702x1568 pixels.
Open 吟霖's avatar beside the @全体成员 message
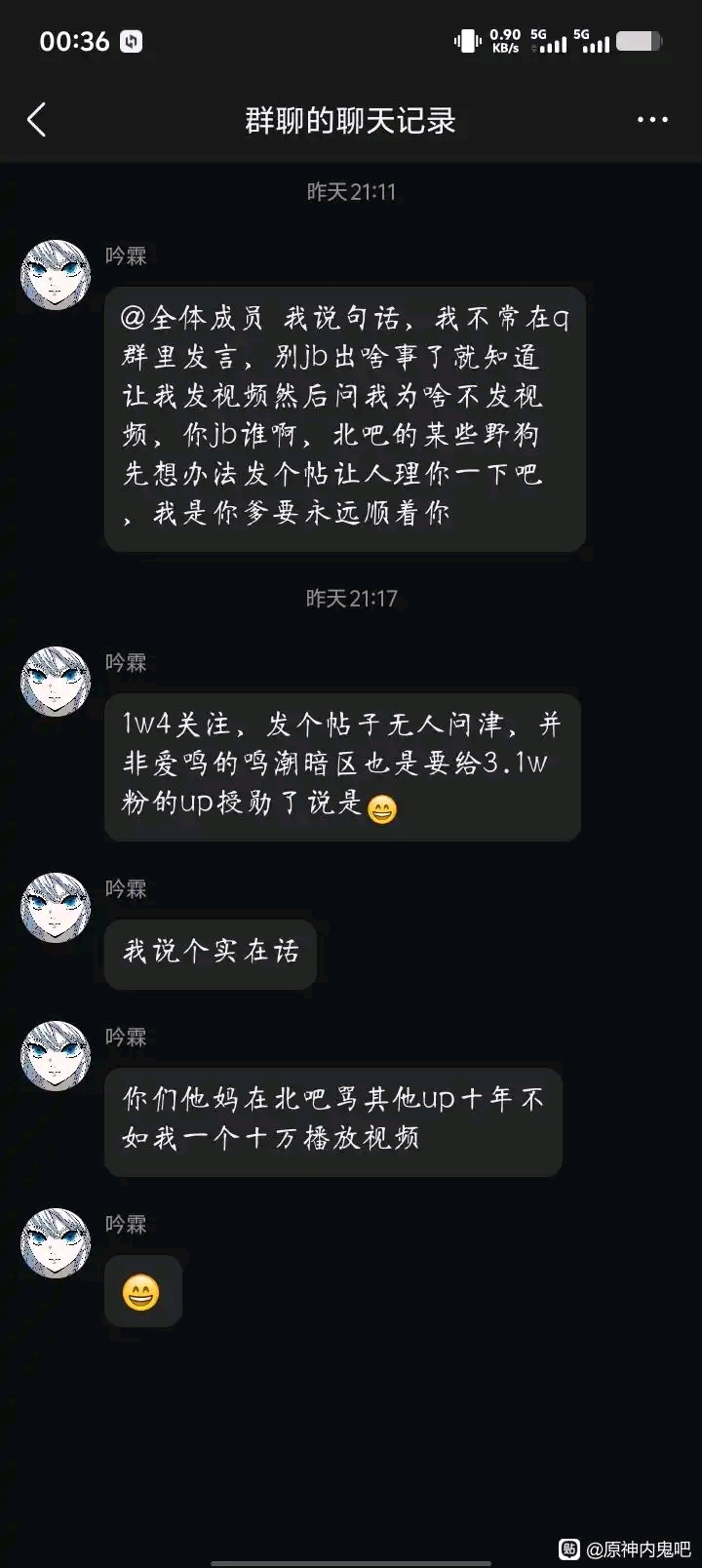tap(56, 275)
